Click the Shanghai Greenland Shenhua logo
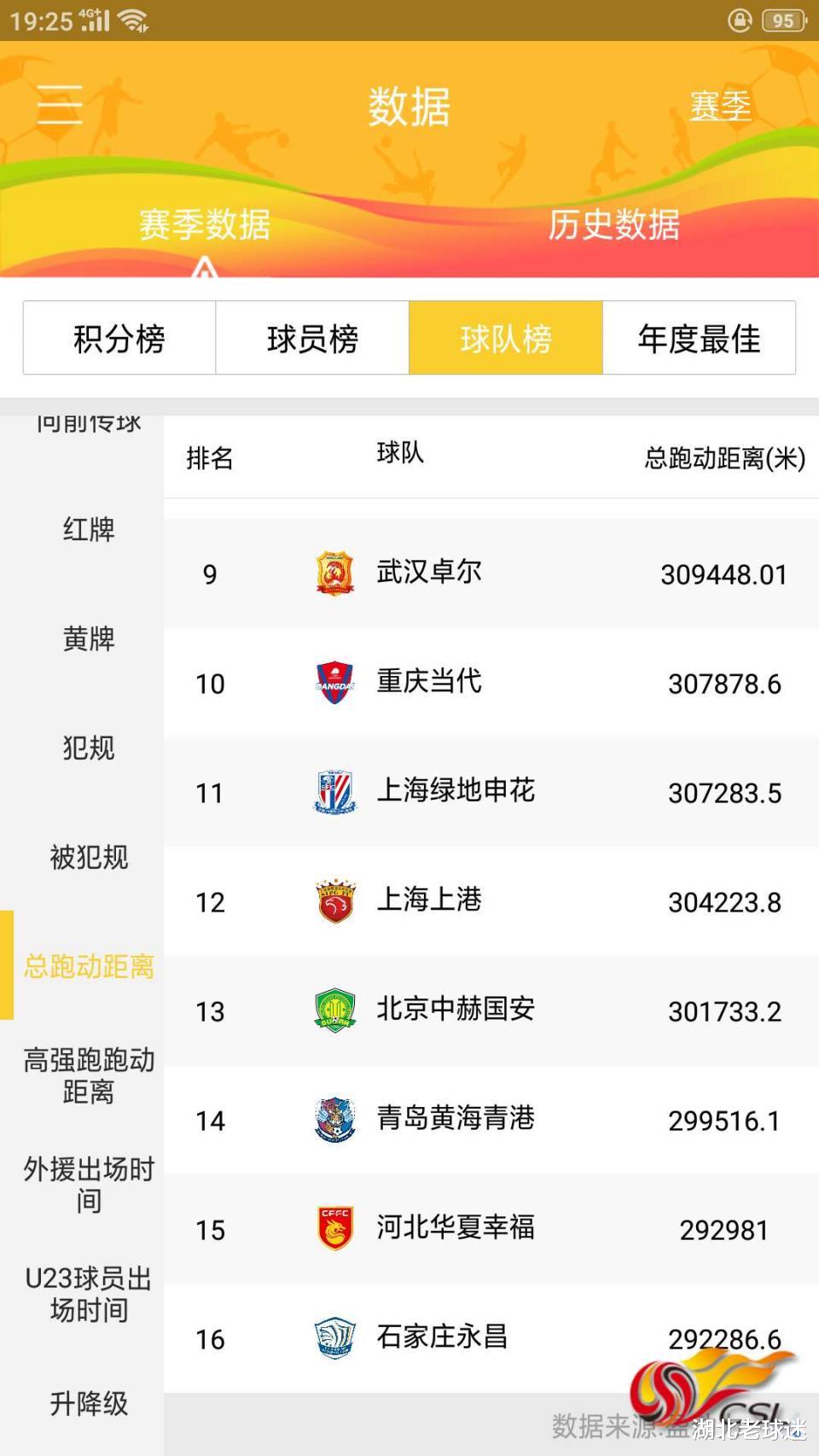 click(333, 792)
